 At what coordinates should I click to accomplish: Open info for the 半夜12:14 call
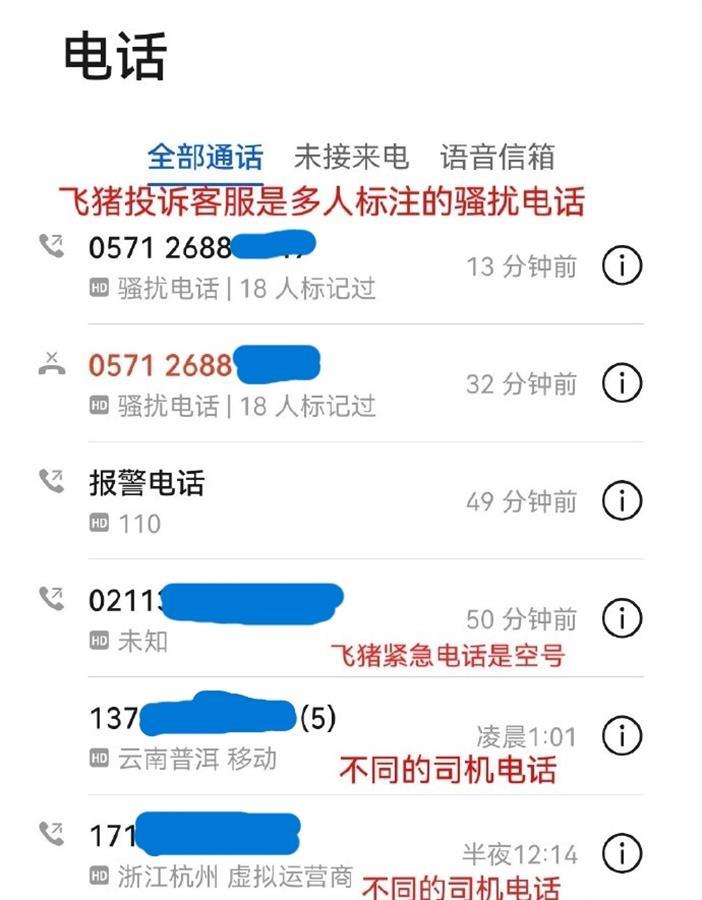click(621, 853)
